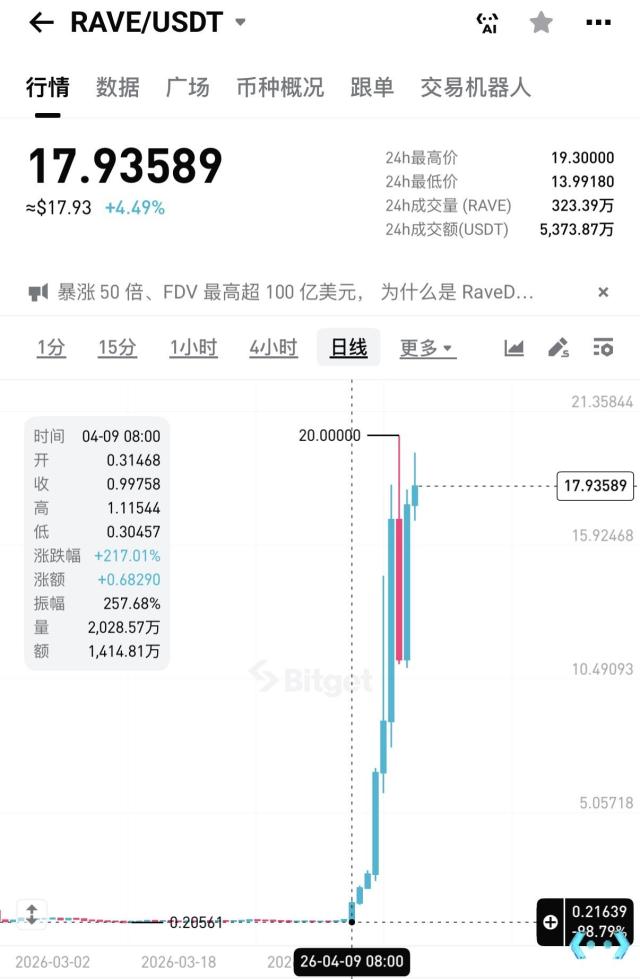The height and width of the screenshot is (979, 640).
Task: Open the AI assistant icon
Action: click(x=488, y=23)
